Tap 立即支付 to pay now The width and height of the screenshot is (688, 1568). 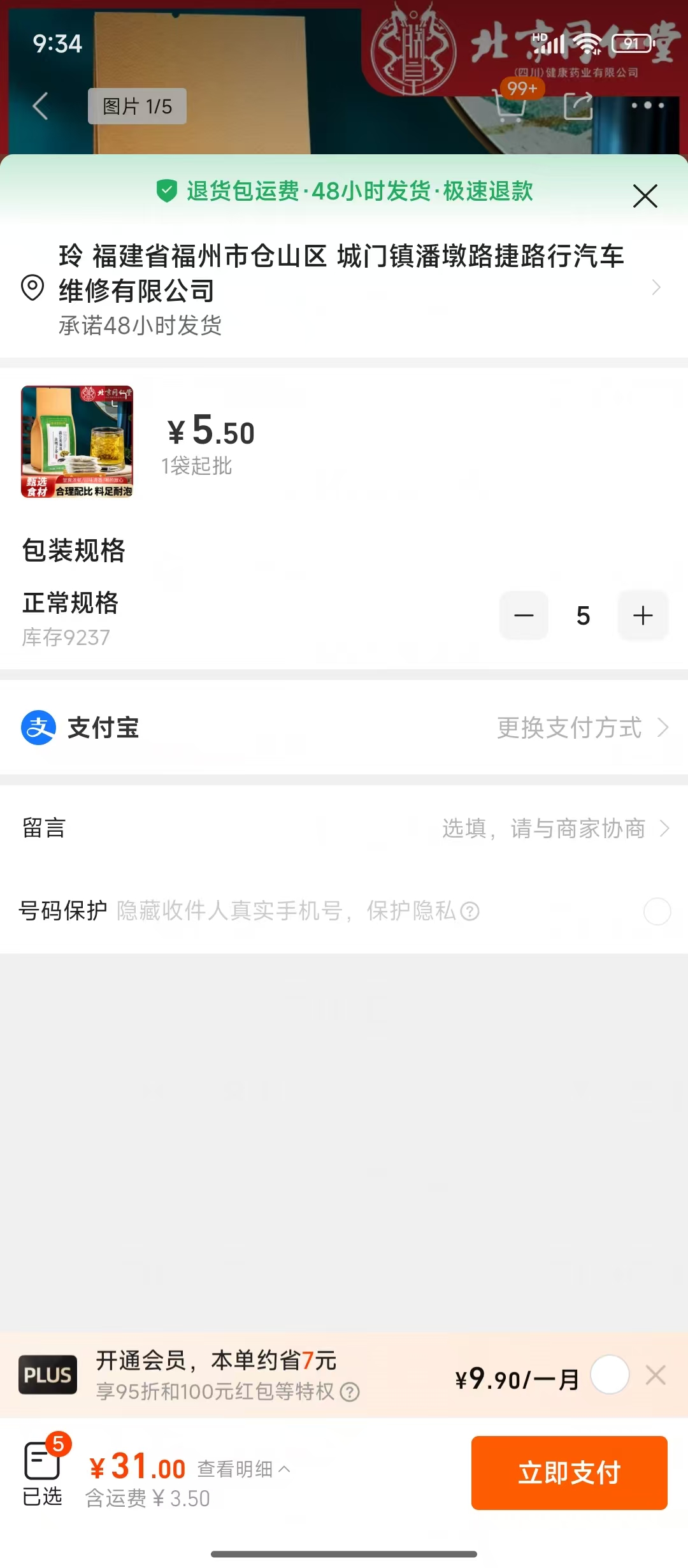point(569,1472)
